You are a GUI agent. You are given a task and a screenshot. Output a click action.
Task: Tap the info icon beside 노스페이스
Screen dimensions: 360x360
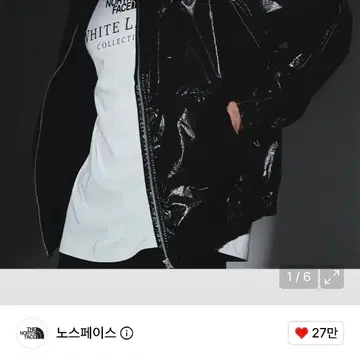[x=127, y=333]
